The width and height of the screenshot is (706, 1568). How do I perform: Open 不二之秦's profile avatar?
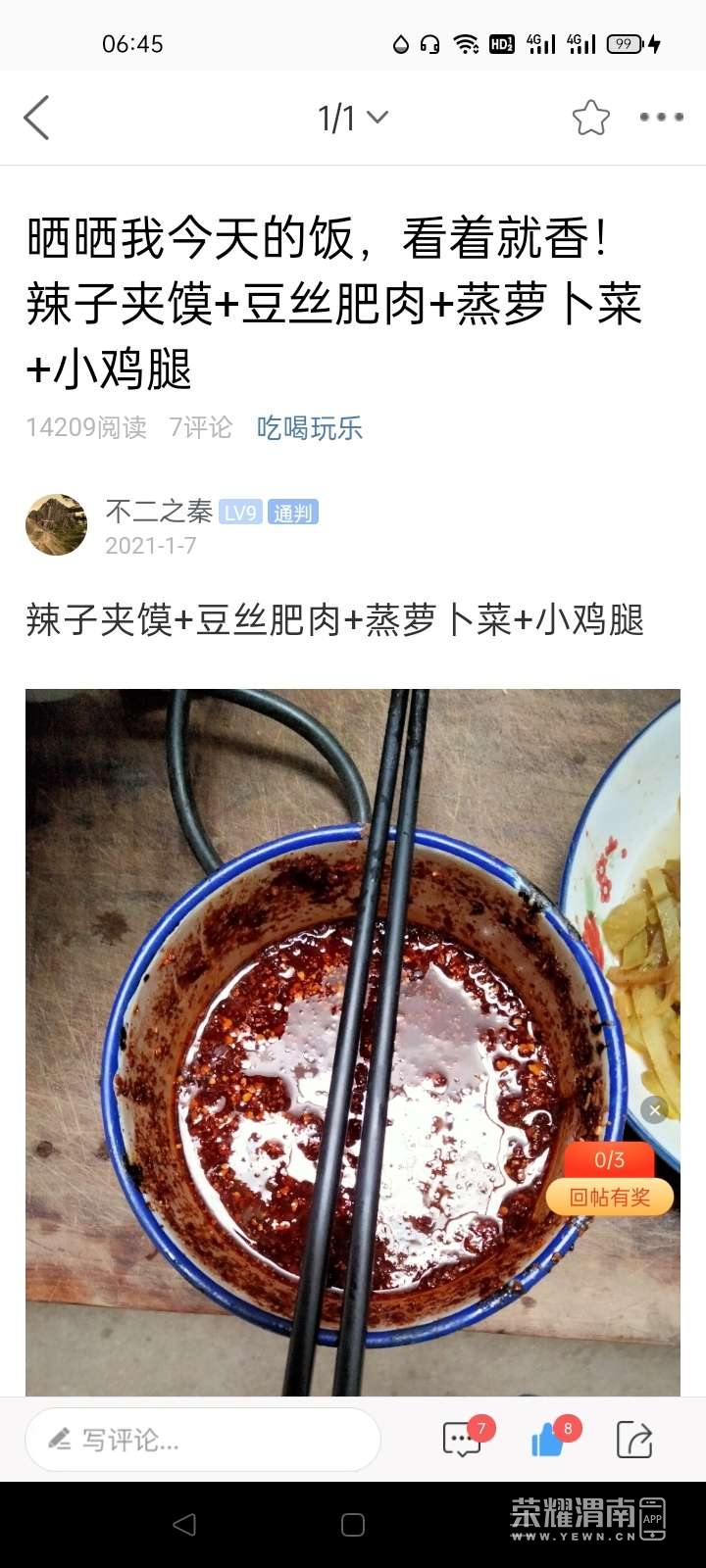[x=56, y=525]
